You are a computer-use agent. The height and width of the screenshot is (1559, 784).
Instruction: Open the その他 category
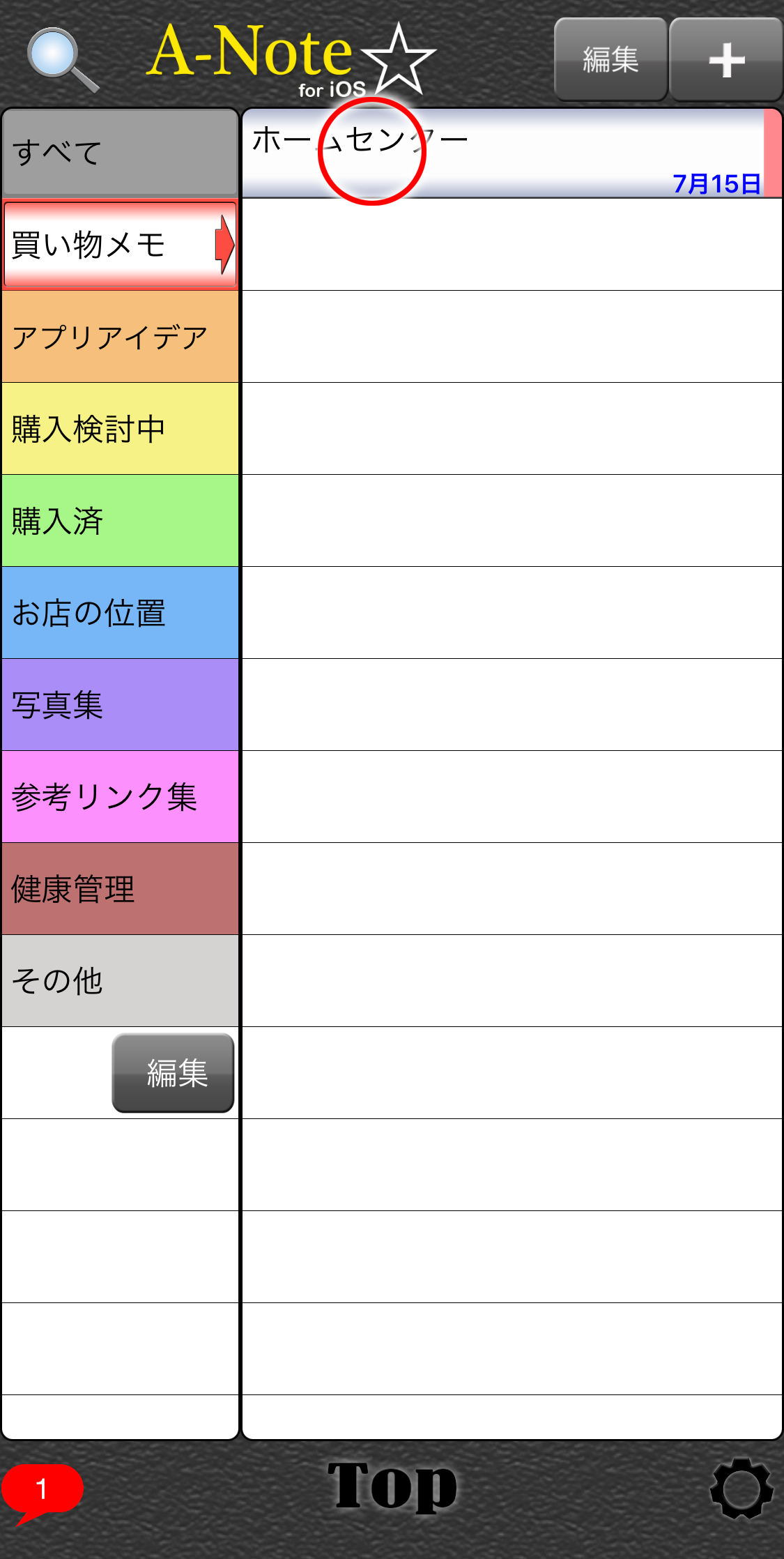(x=121, y=981)
